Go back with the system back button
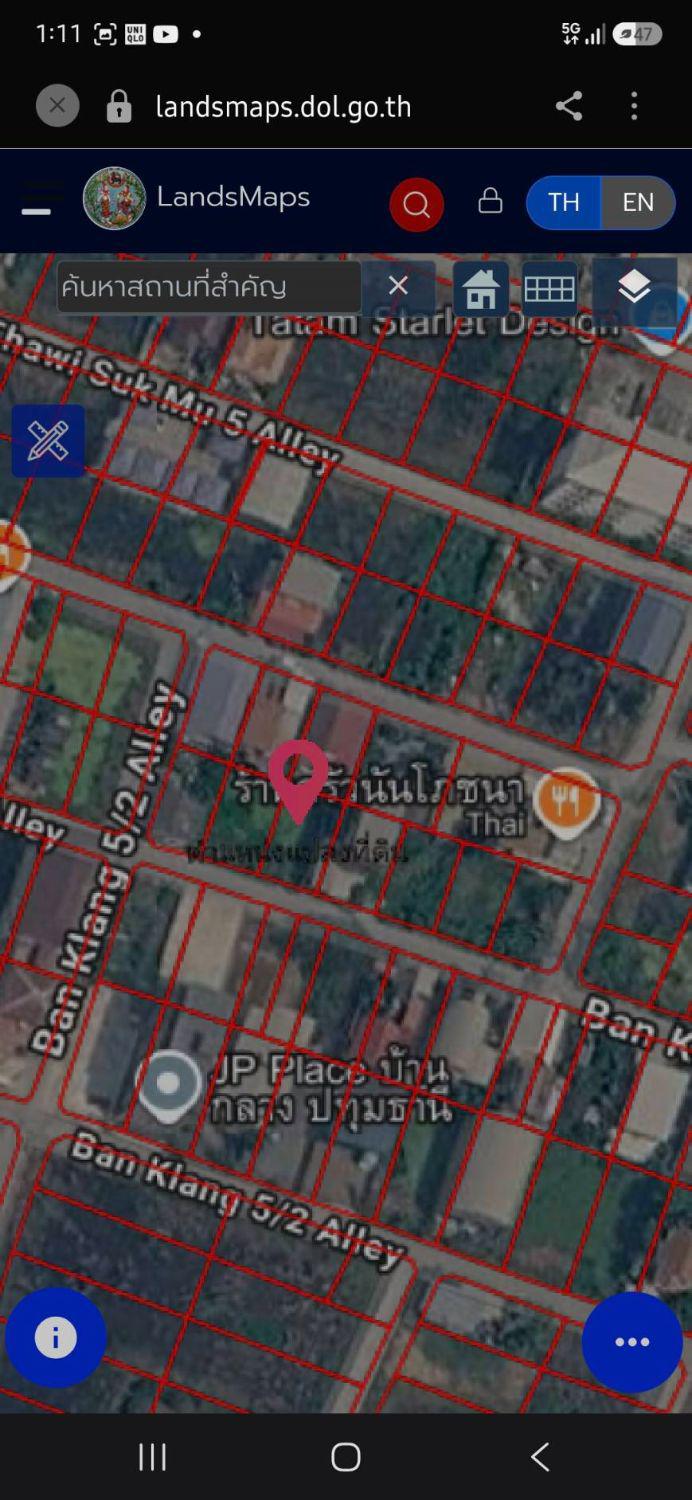692x1500 pixels. [x=539, y=1457]
